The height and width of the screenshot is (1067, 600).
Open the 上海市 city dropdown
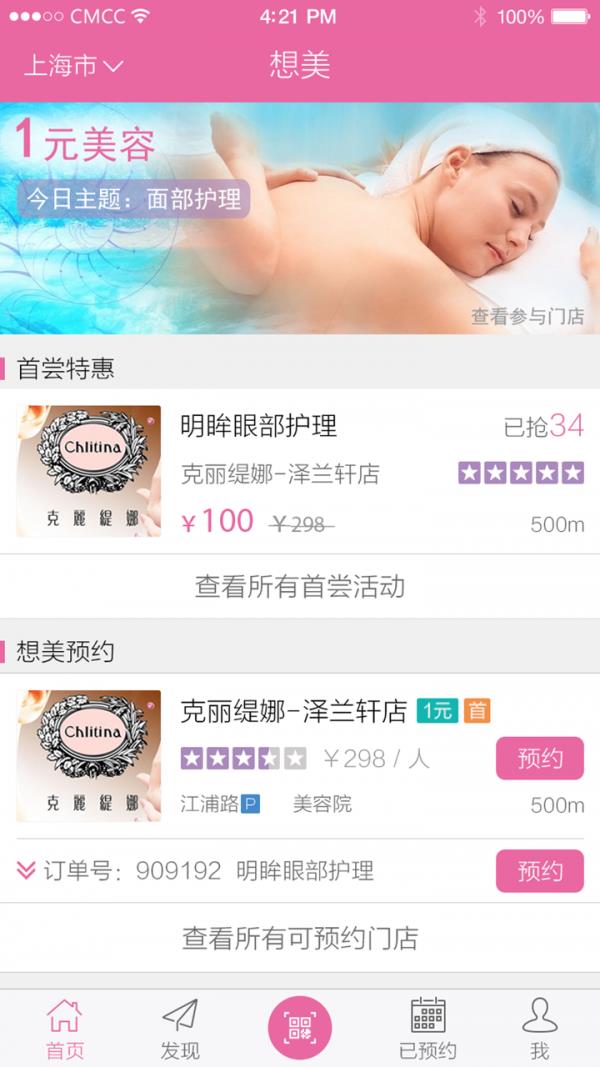coord(73,66)
